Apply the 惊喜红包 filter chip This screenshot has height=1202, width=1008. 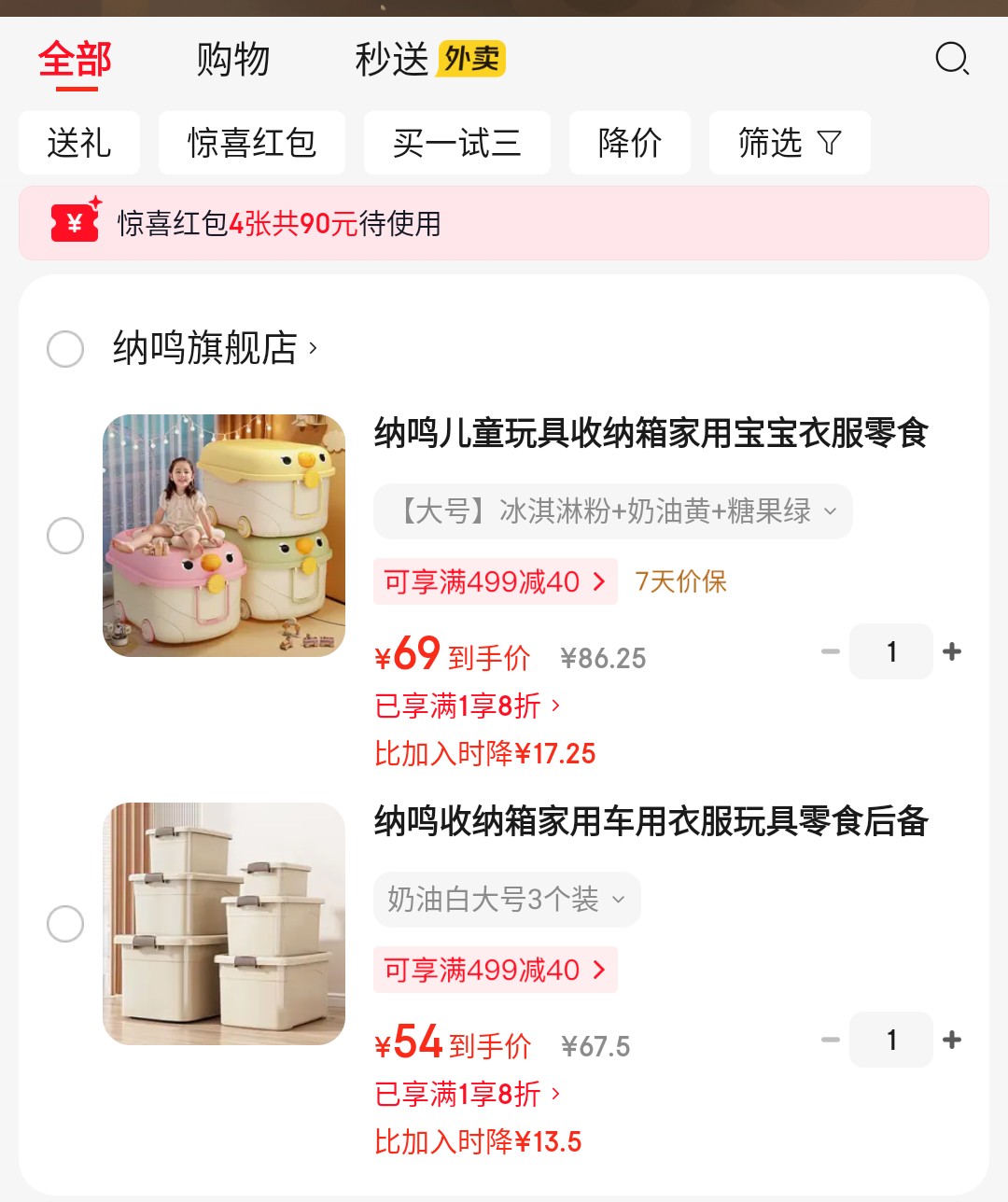(252, 143)
